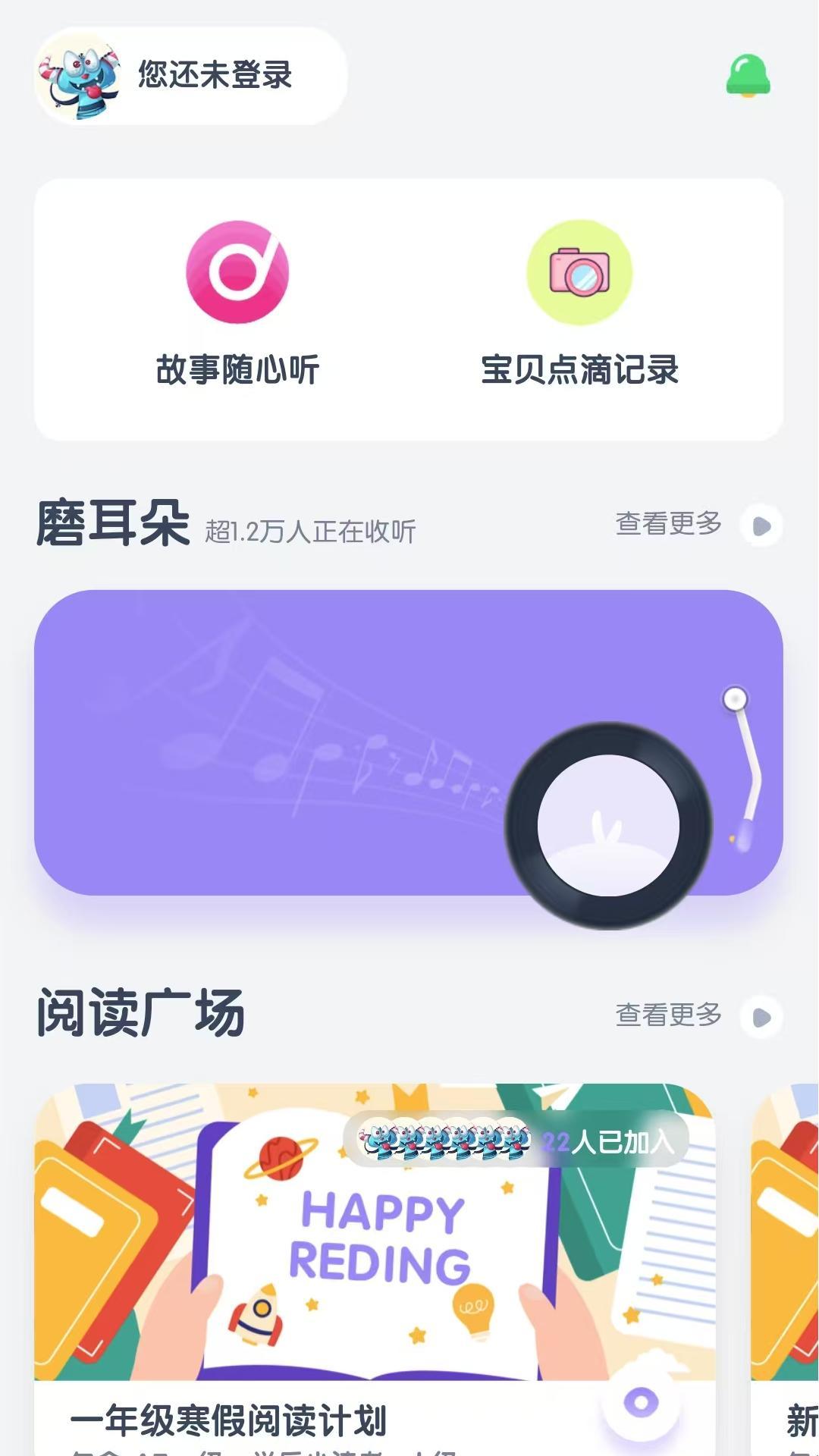This screenshot has height=1456, width=819.
Task: Click the green notification bell
Action: [747, 76]
